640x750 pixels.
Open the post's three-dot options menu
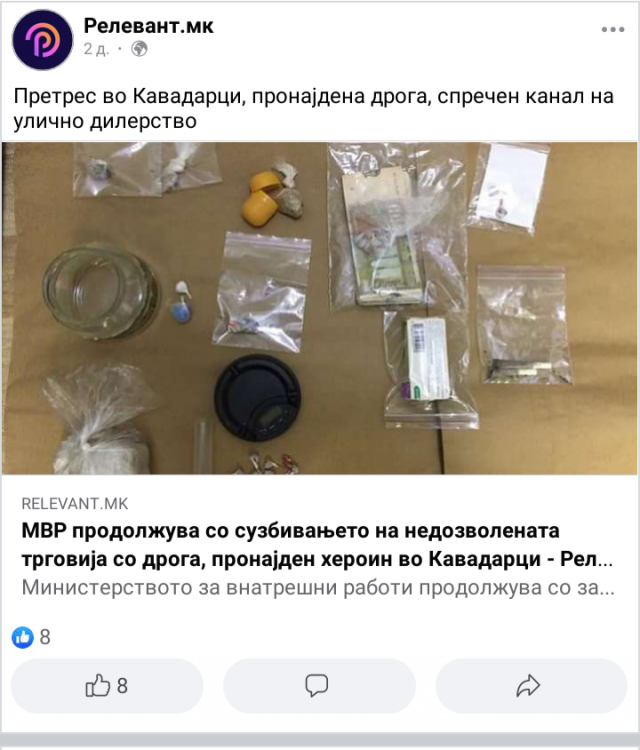click(612, 29)
